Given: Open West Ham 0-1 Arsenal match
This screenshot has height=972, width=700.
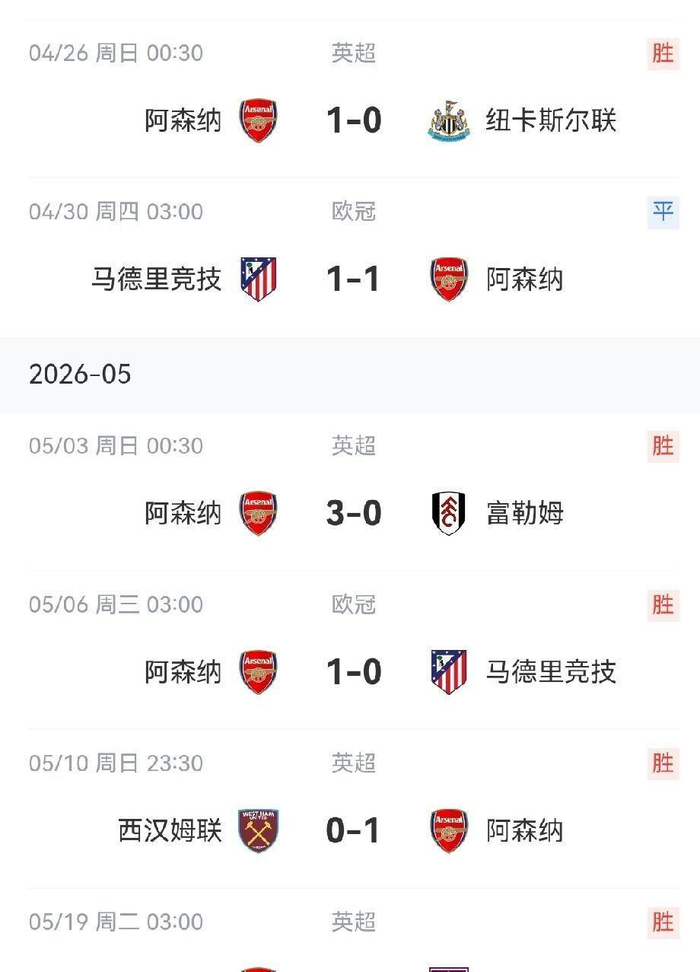Looking at the screenshot, I should pyautogui.click(x=353, y=809).
